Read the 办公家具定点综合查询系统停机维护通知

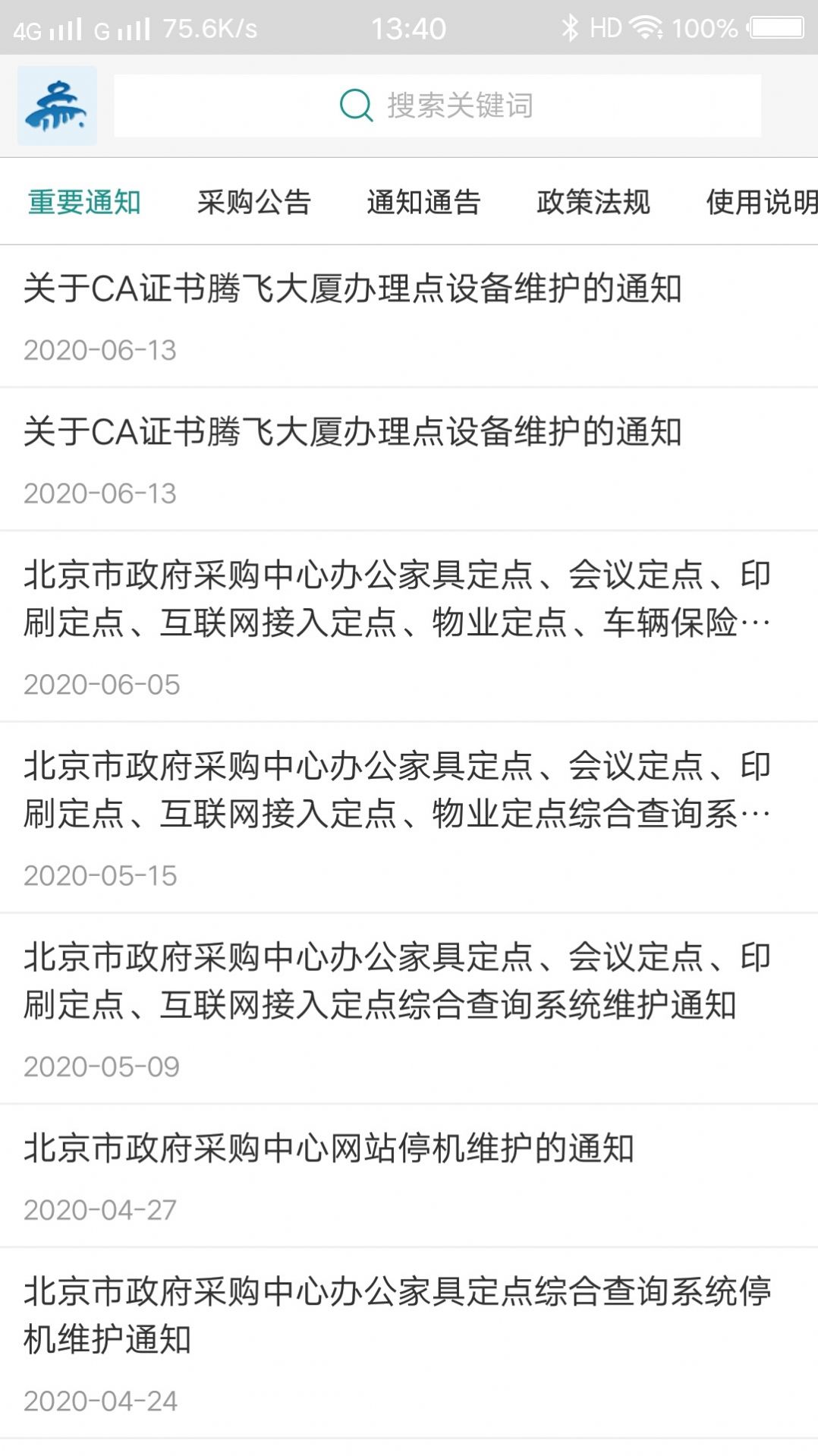[396, 1316]
